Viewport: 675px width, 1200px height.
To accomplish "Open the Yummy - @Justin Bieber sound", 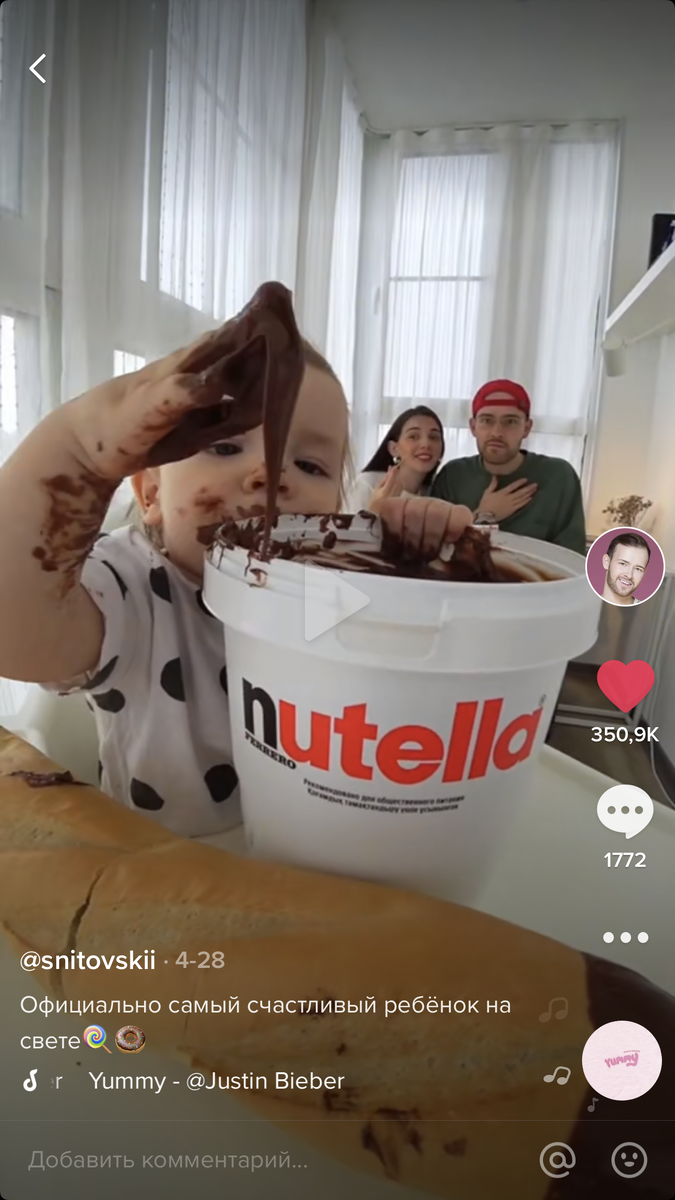I will 215,1081.
